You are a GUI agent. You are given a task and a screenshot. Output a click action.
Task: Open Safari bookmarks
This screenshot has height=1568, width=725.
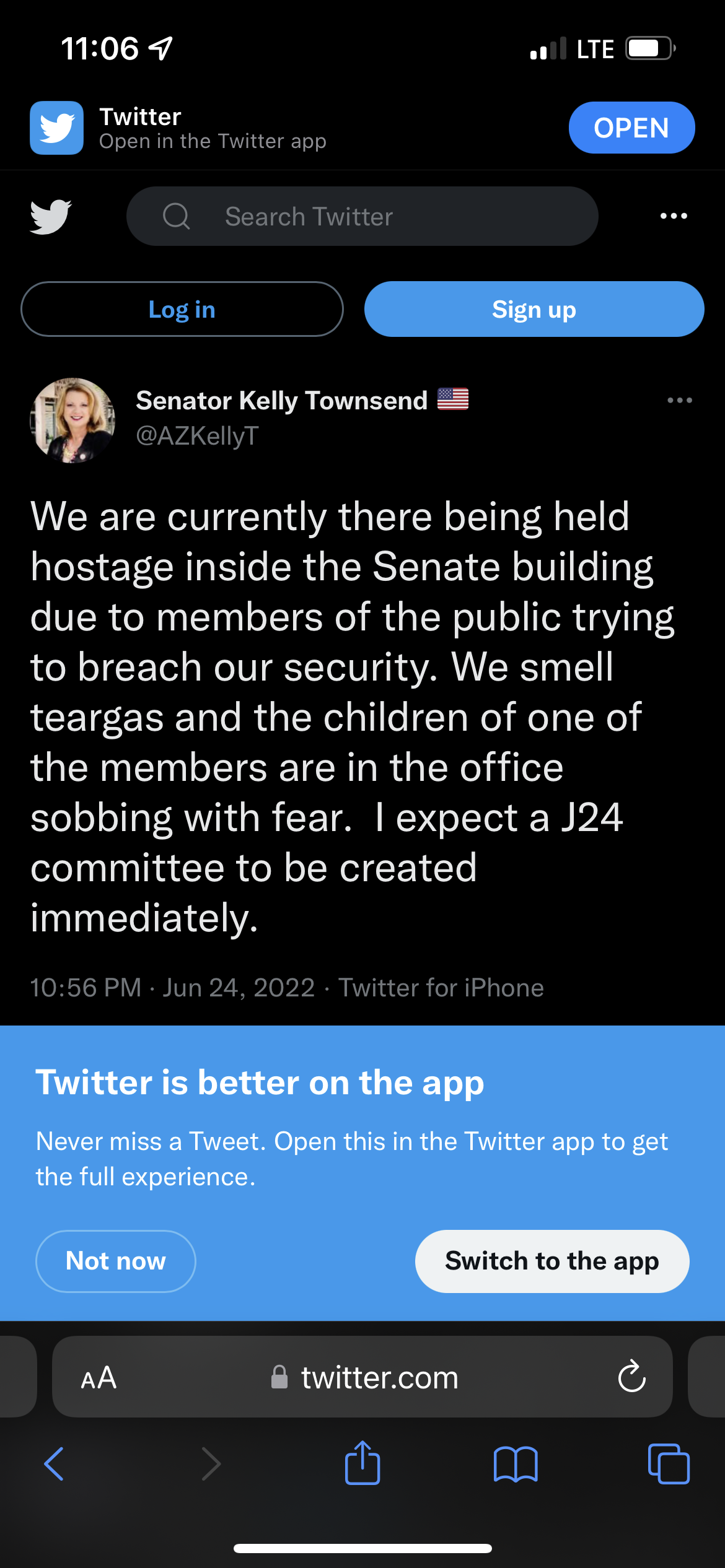coord(516,1464)
